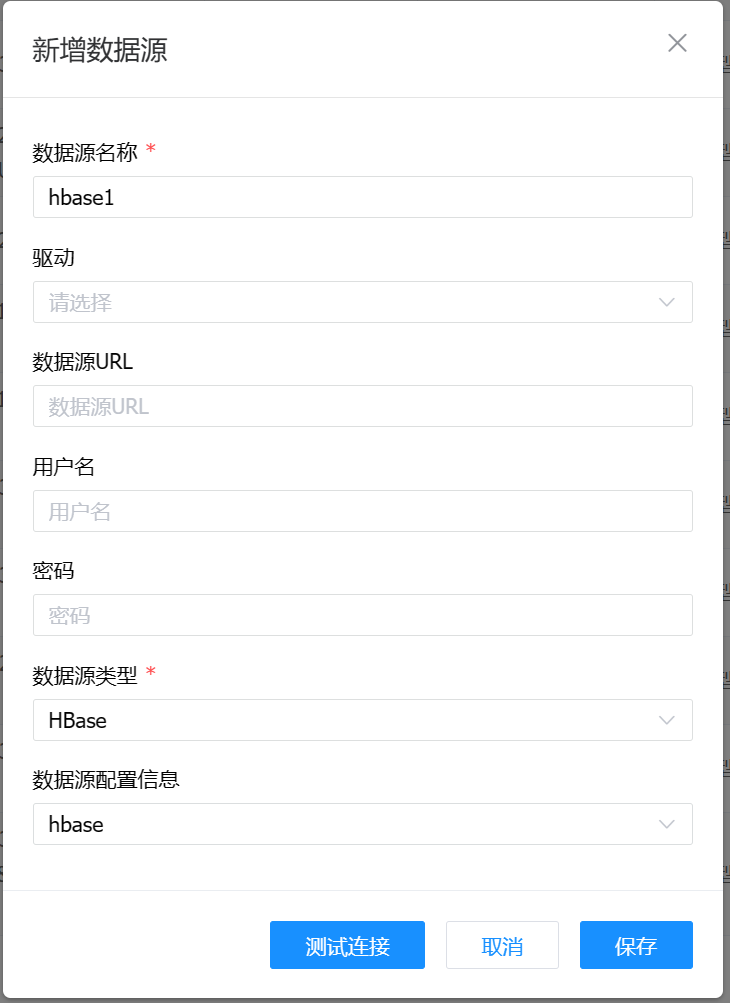The width and height of the screenshot is (730, 1003).
Task: Select the 密码 input field
Action: pyautogui.click(x=362, y=616)
